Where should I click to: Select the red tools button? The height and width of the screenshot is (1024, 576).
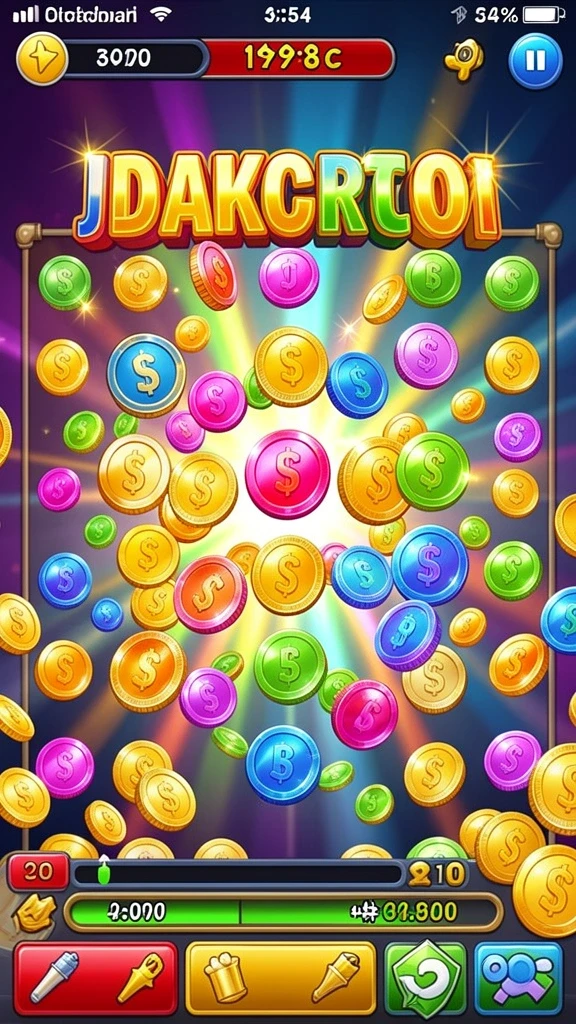96,977
